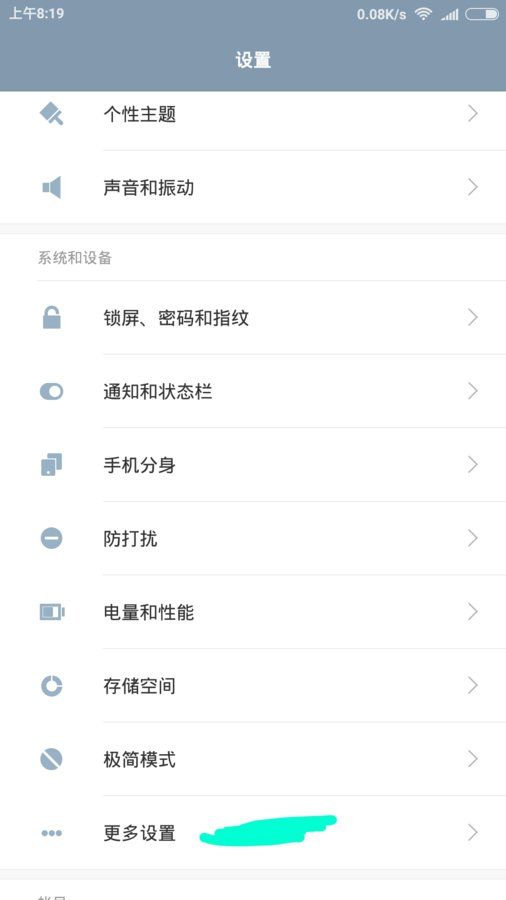Open 声音和振动 settings
The width and height of the screenshot is (506, 900).
(x=253, y=187)
